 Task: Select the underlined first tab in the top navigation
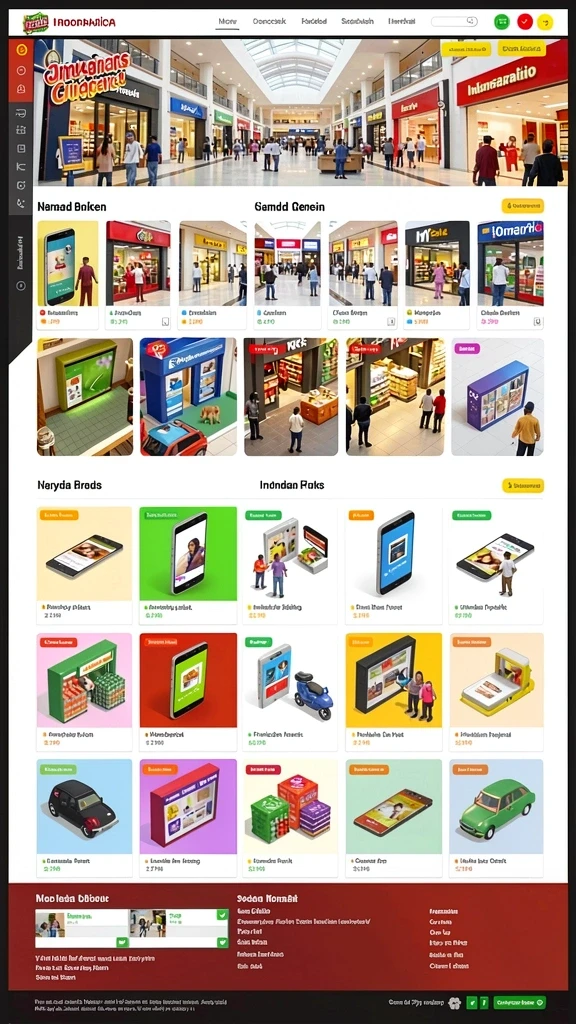227,22
